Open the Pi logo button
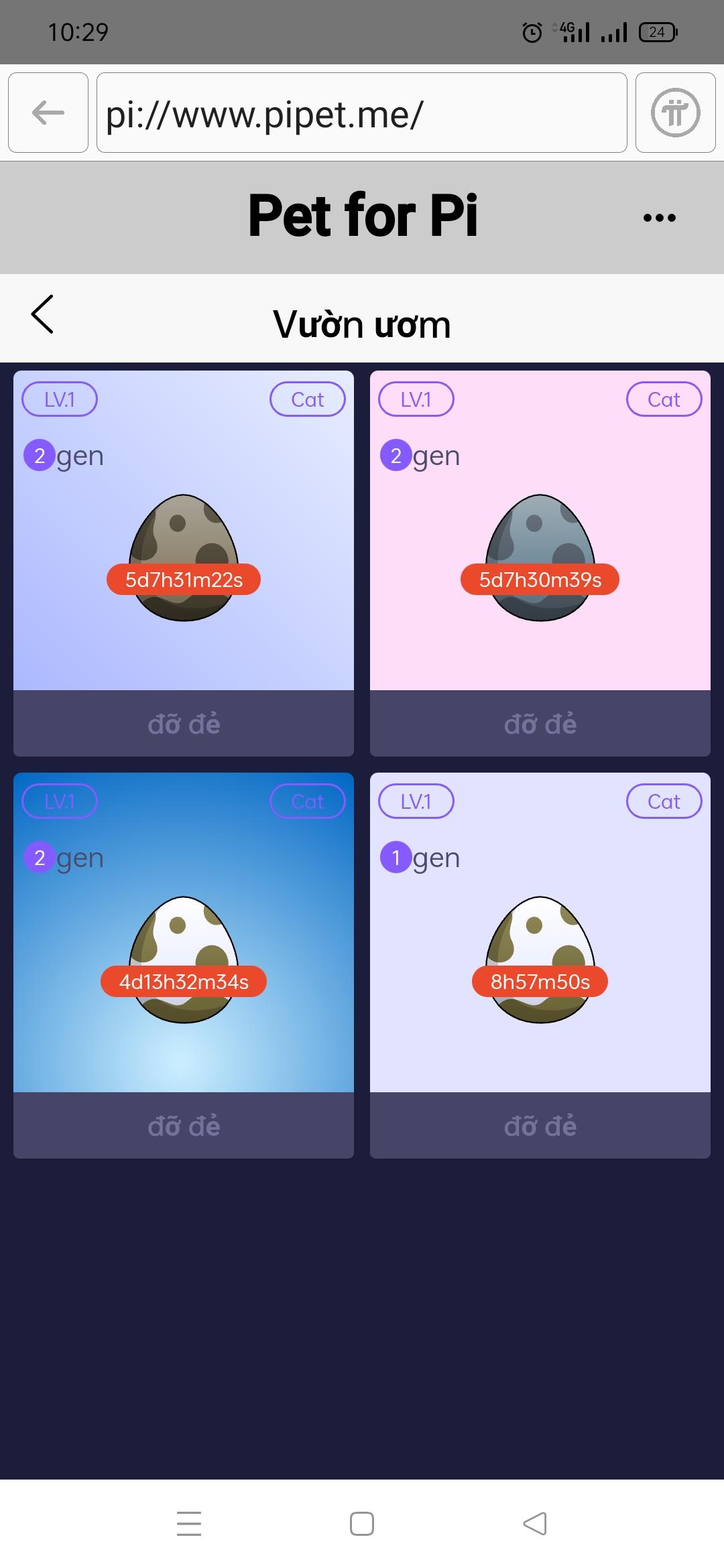This screenshot has width=724, height=1568. pyautogui.click(x=675, y=113)
